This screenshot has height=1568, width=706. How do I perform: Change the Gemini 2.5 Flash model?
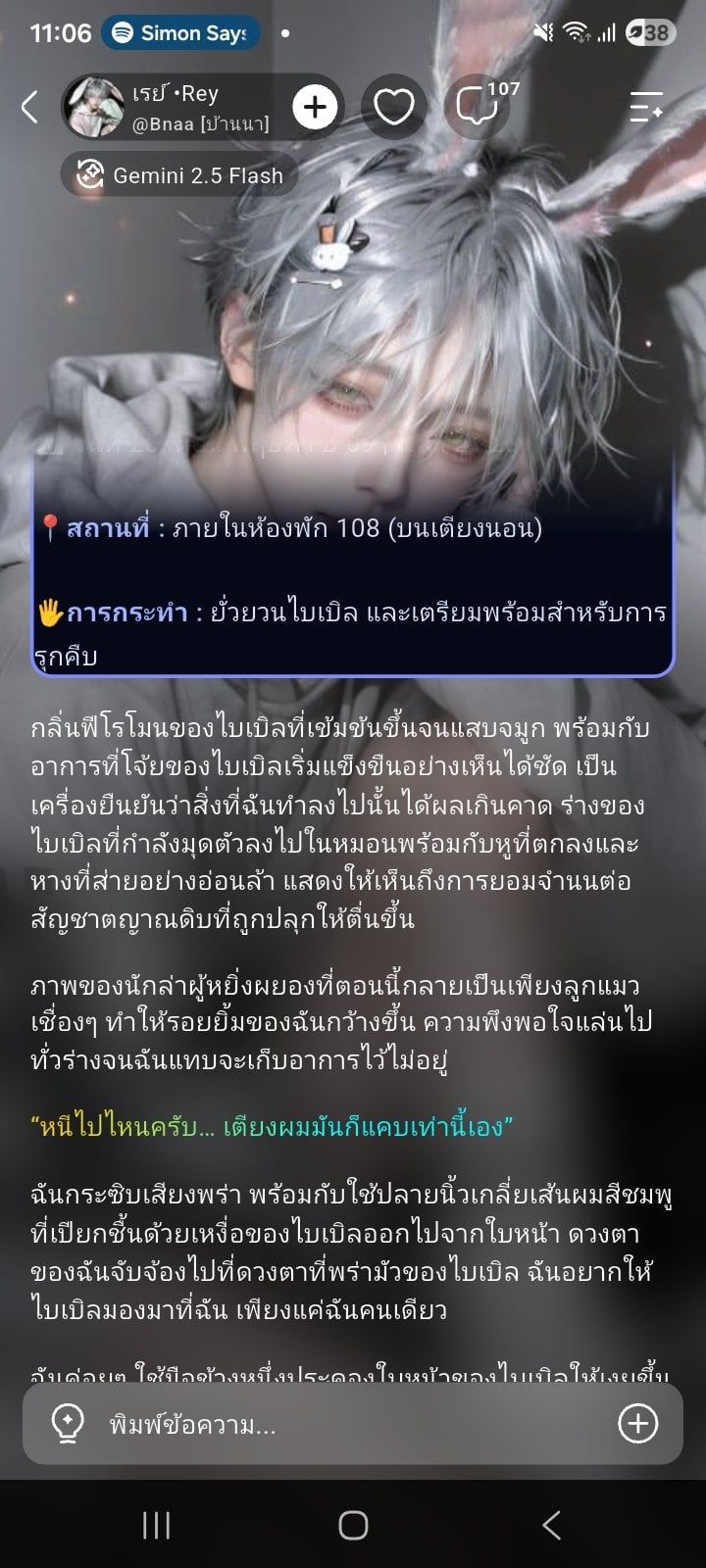180,175
